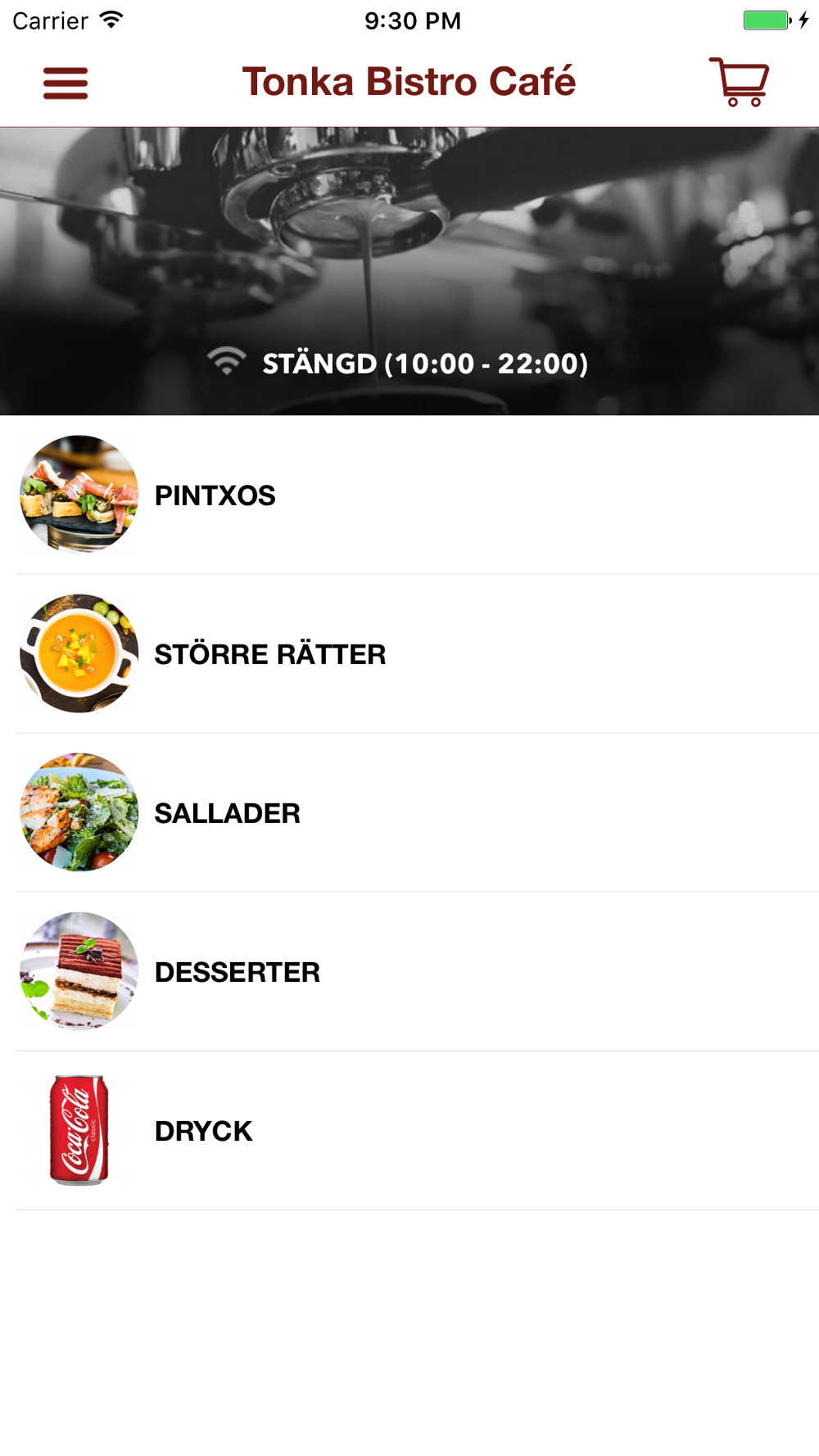The height and width of the screenshot is (1456, 819).
Task: Open the hamburger menu
Action: click(66, 83)
